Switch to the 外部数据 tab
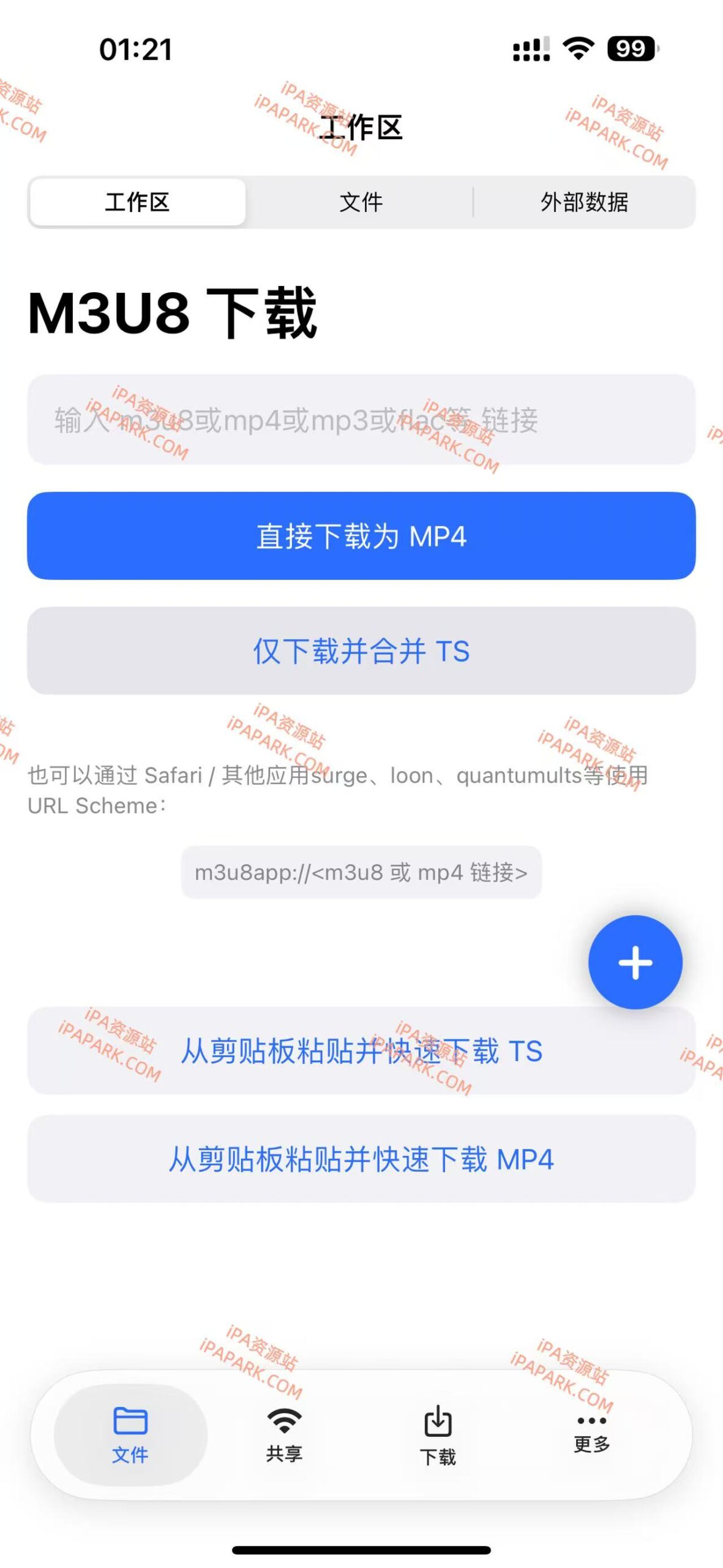The image size is (723, 1568). click(x=585, y=203)
